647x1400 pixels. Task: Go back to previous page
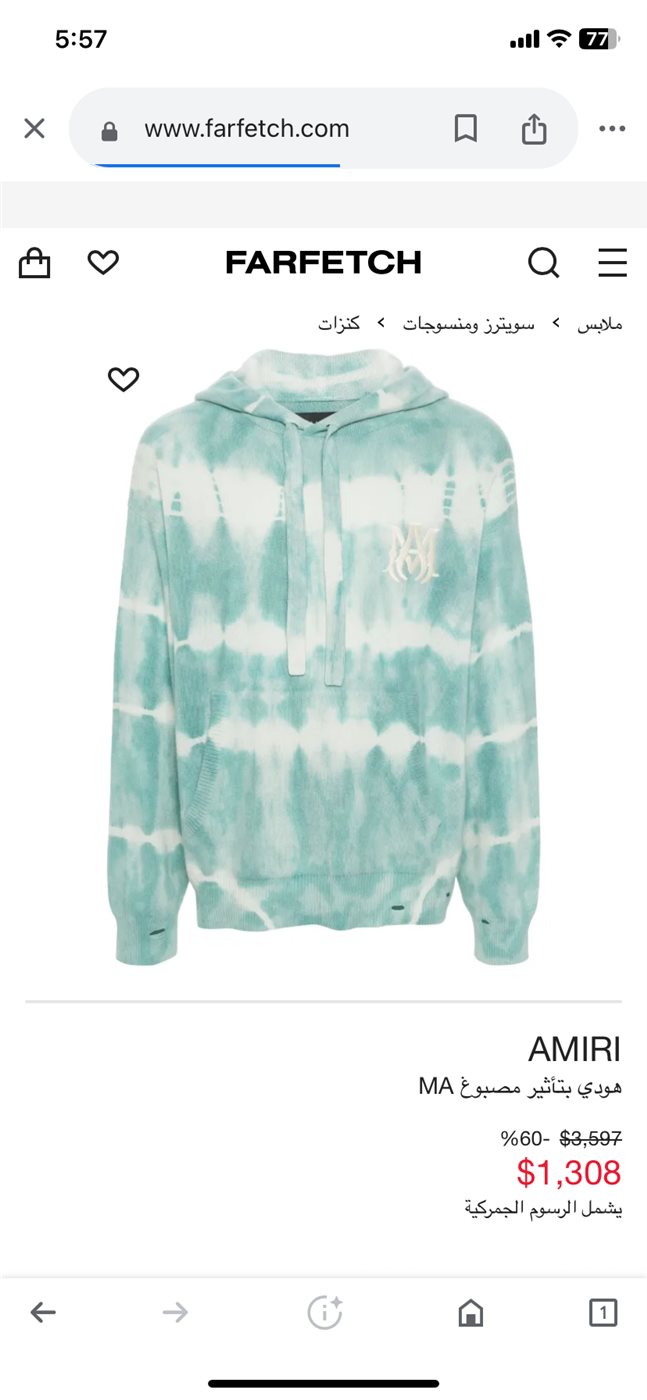point(43,1313)
